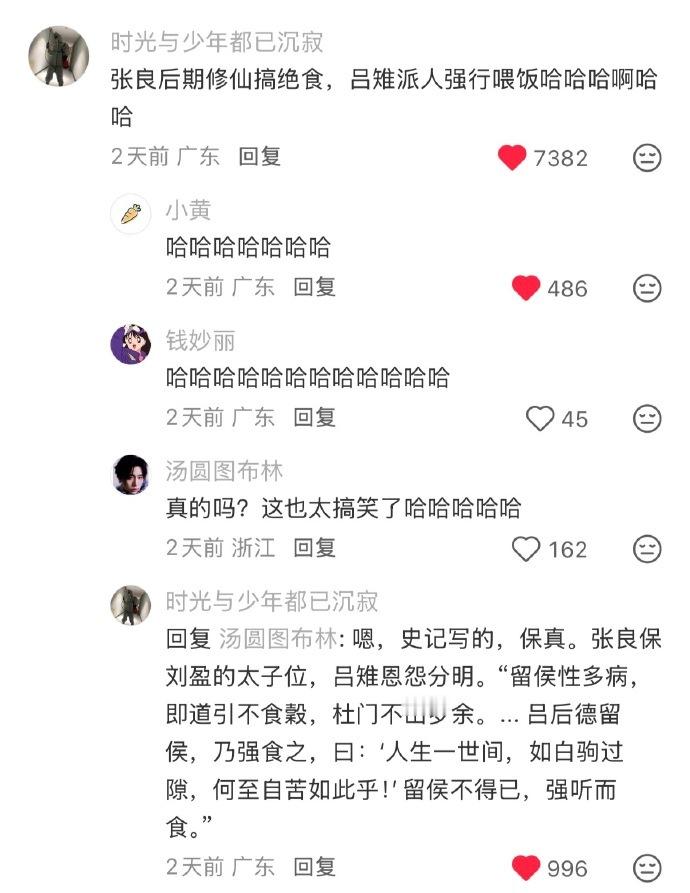
Task: Like 小黄's comment
Action: point(526,288)
